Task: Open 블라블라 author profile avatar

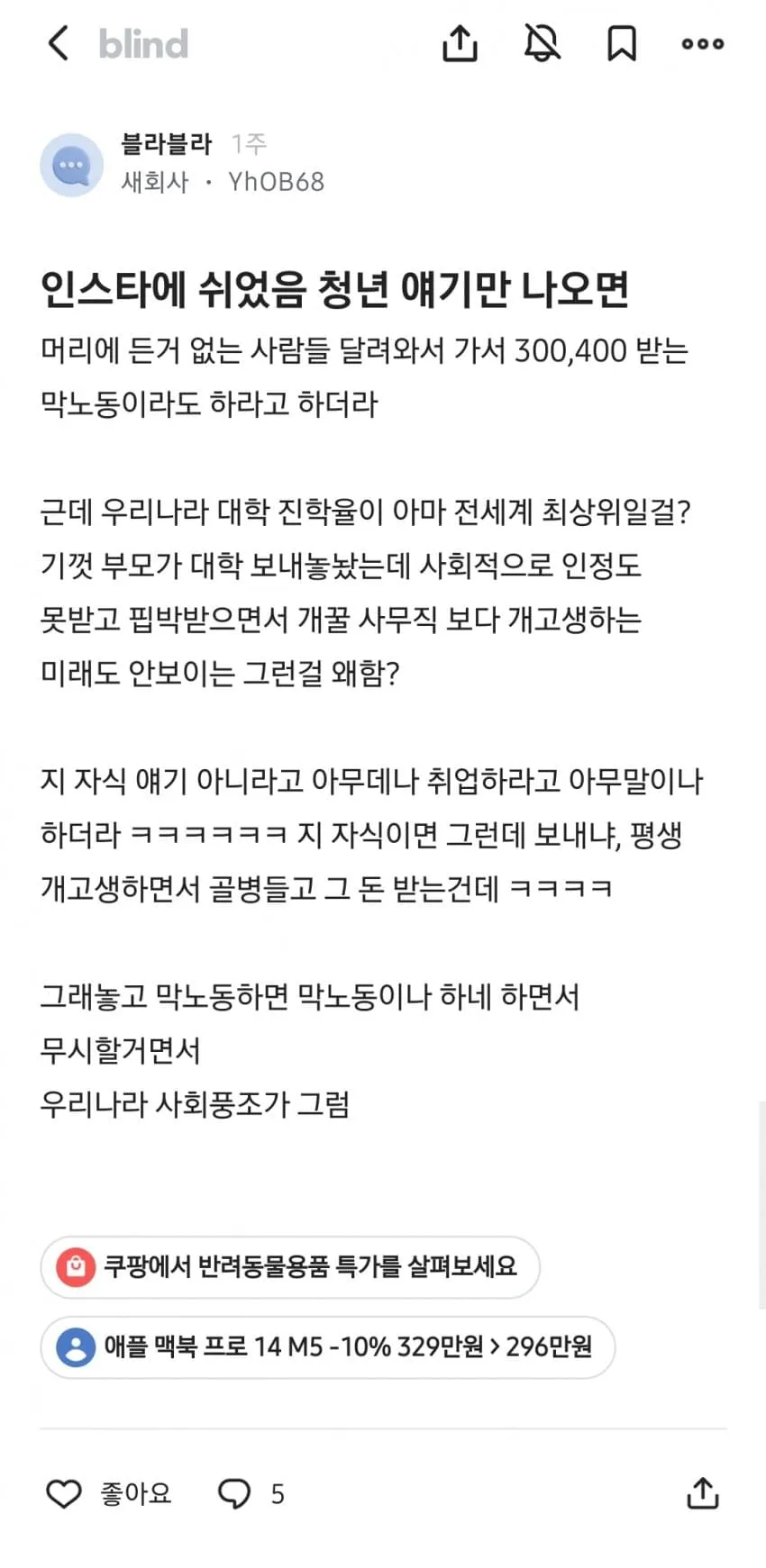Action: 71,165
